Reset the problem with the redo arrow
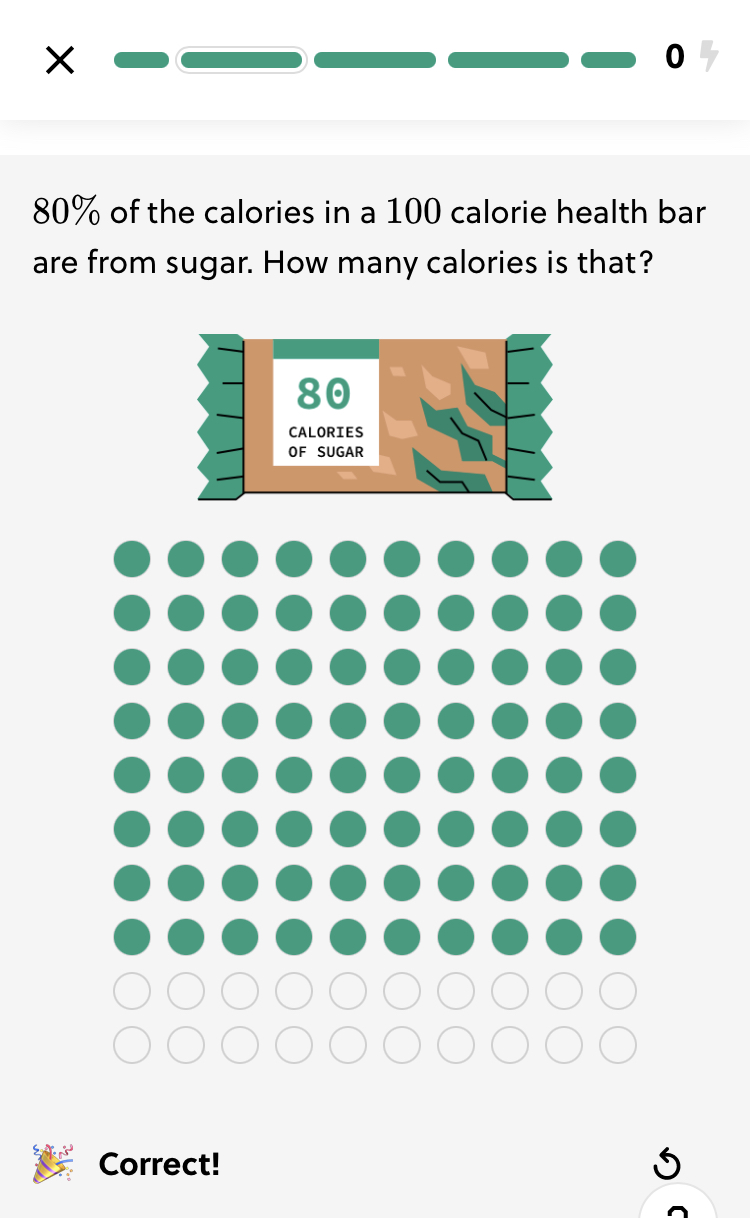750x1218 pixels. pyautogui.click(x=667, y=1164)
